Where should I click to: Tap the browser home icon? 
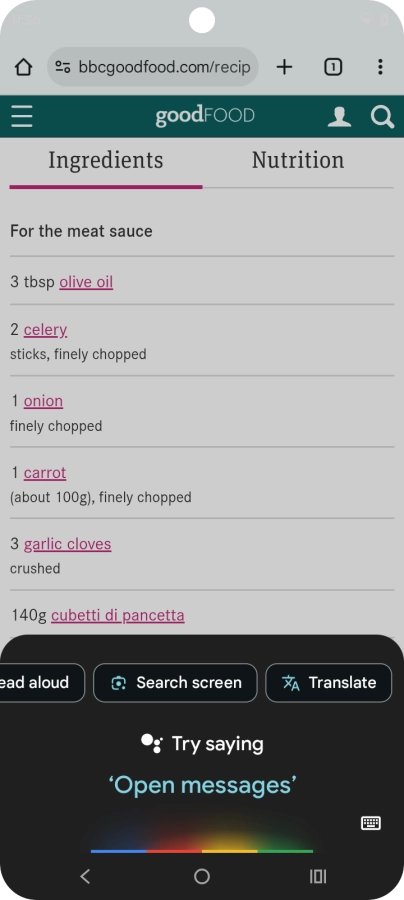click(x=23, y=67)
